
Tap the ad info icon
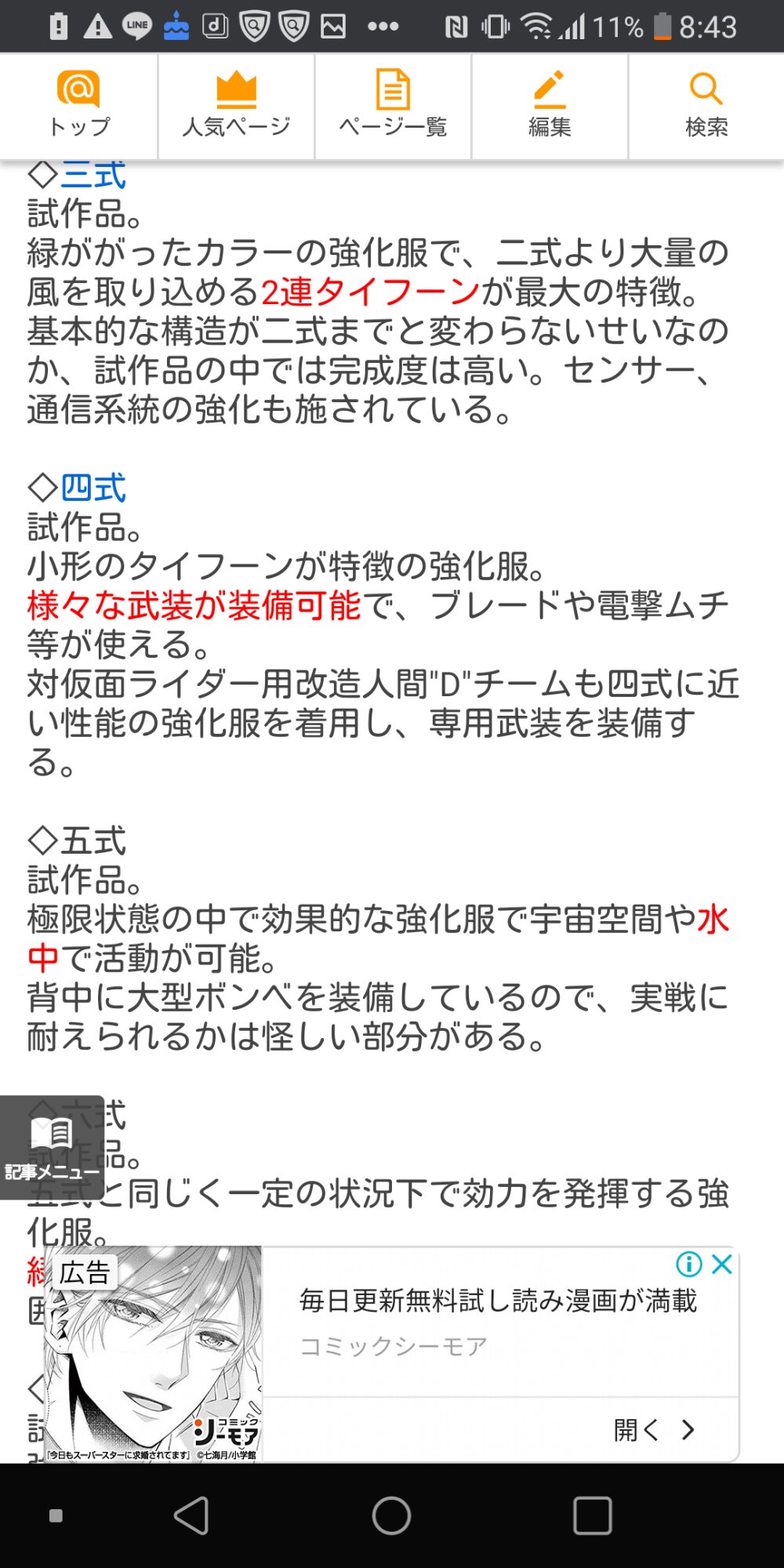click(688, 1264)
